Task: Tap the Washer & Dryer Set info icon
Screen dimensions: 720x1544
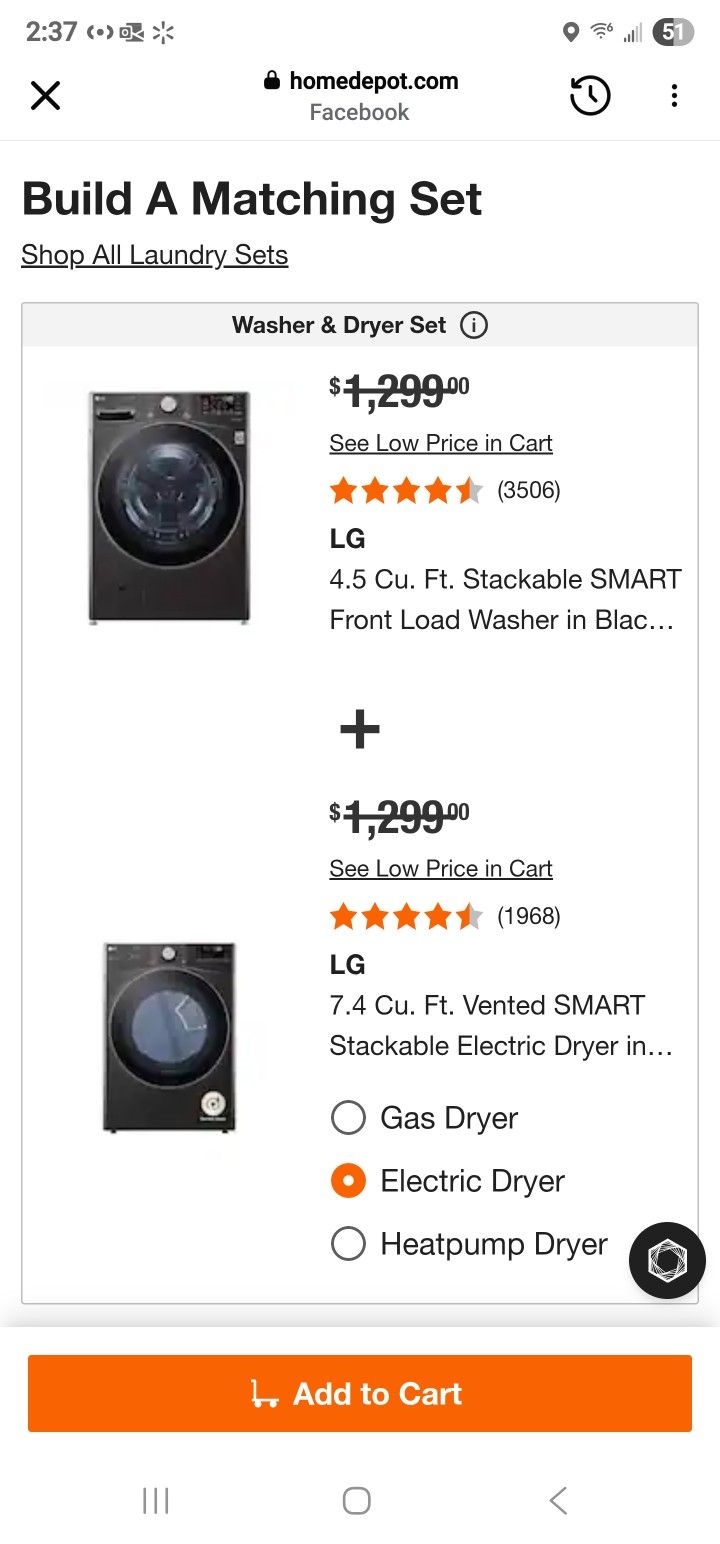Action: (x=474, y=324)
